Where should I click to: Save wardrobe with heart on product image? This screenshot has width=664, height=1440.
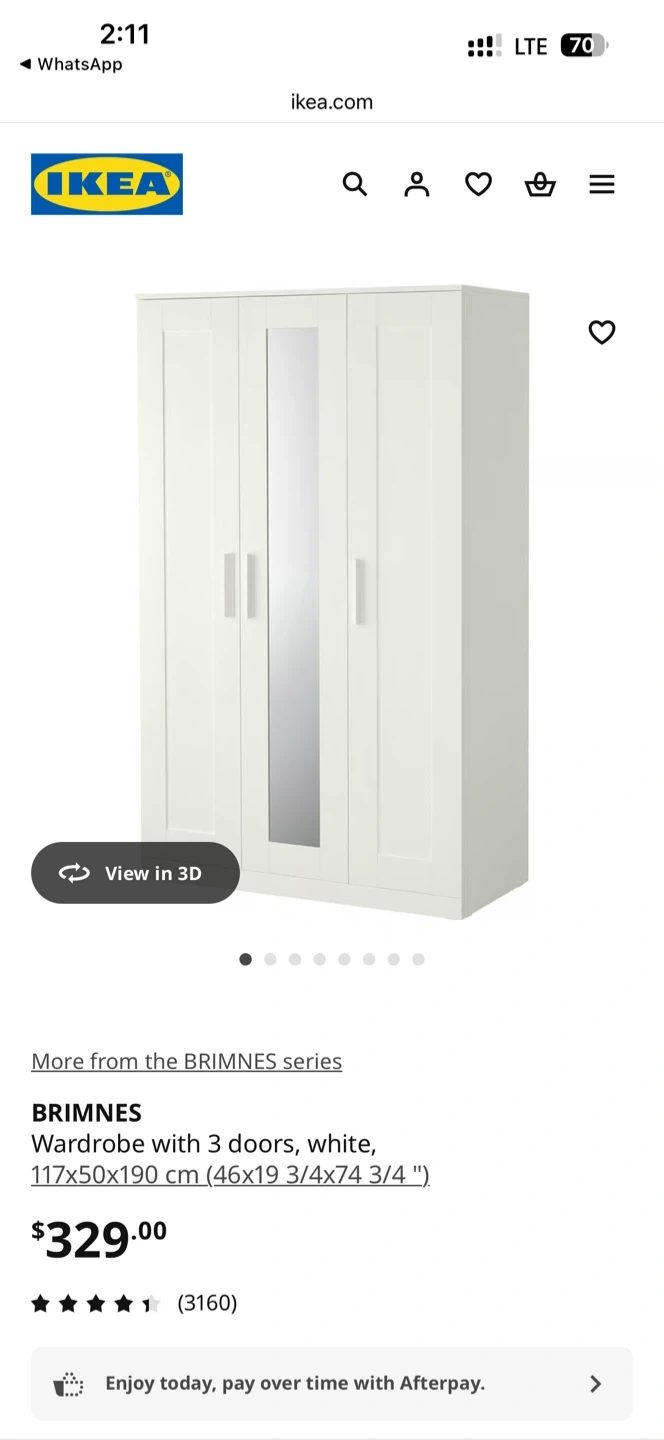(x=602, y=332)
